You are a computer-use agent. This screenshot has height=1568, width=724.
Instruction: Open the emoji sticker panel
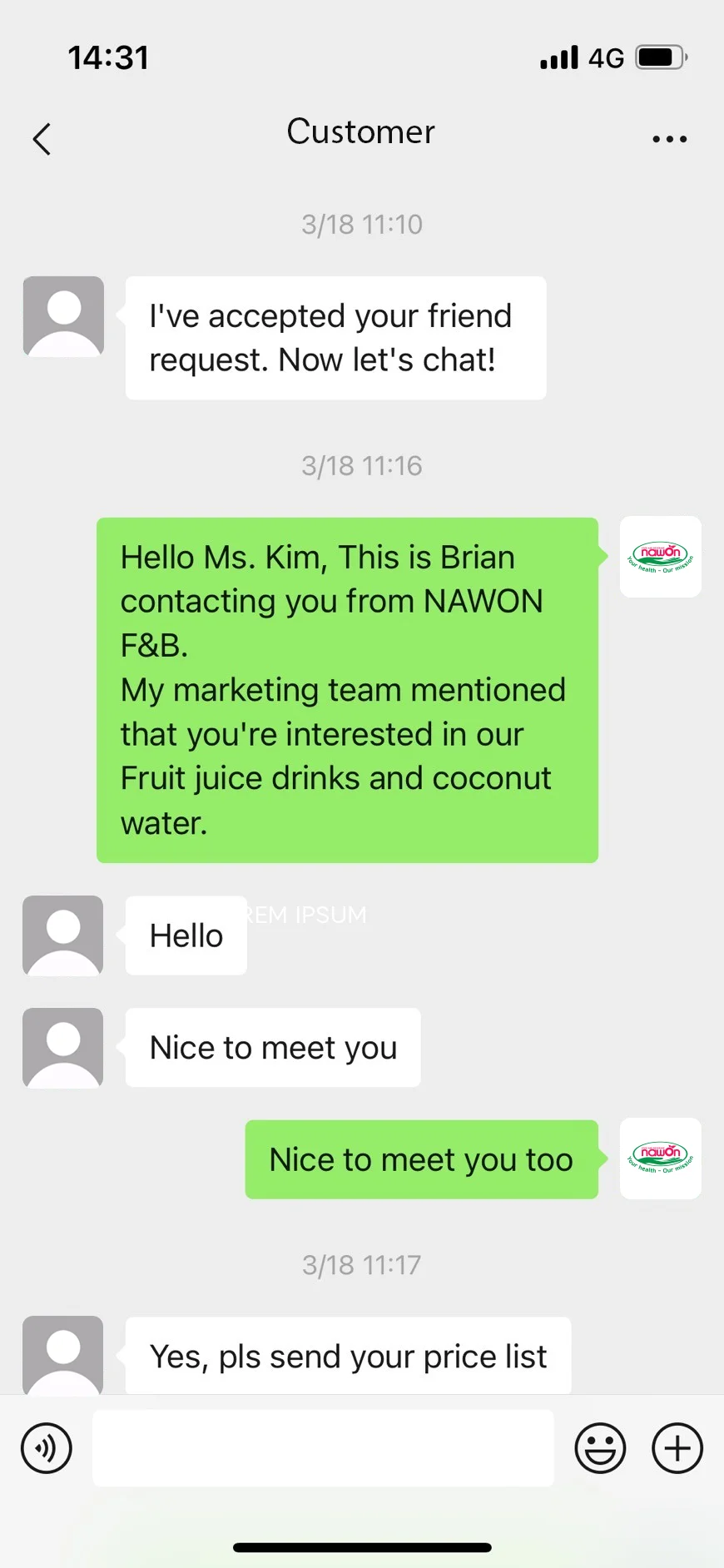tap(600, 1448)
